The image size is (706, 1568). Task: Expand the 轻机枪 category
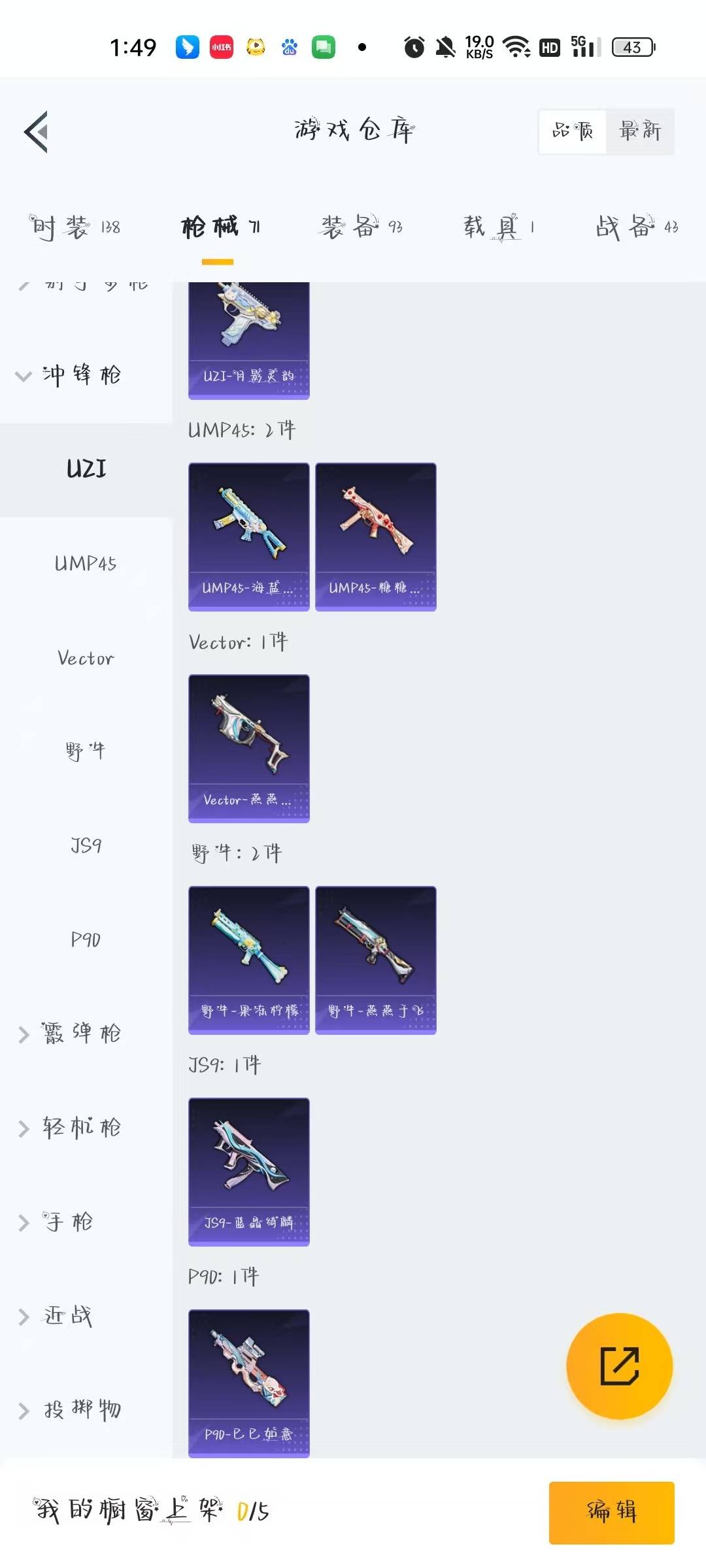69,1128
